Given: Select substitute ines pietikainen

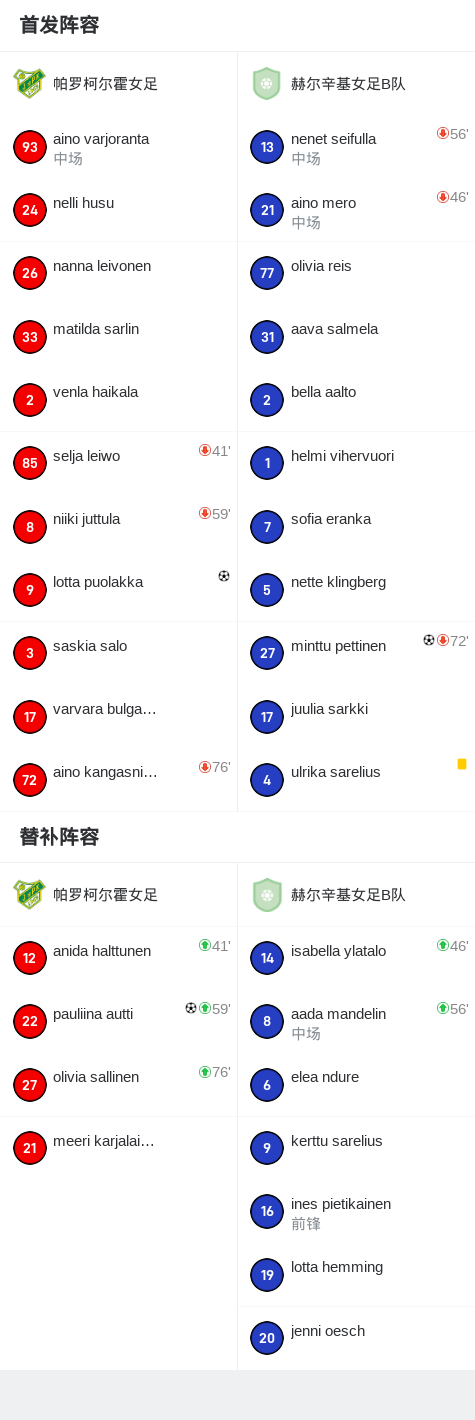Looking at the screenshot, I should click(356, 1211).
